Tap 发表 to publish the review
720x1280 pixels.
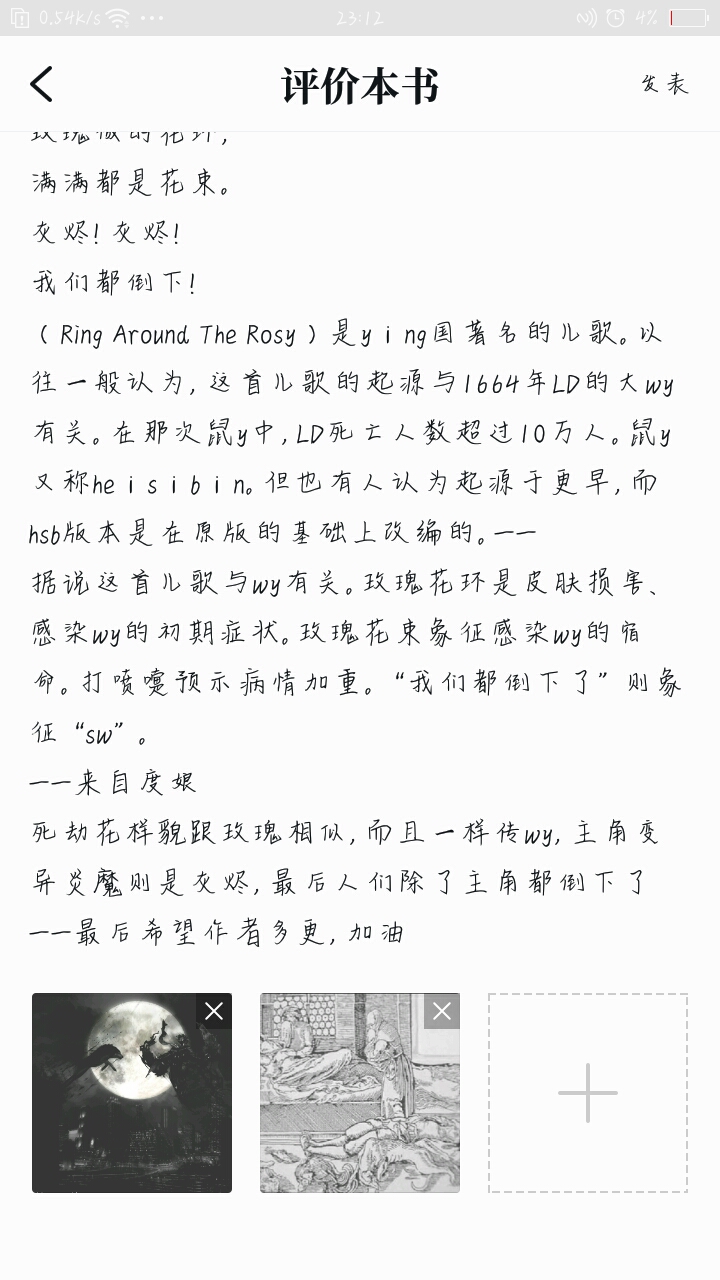(x=665, y=85)
